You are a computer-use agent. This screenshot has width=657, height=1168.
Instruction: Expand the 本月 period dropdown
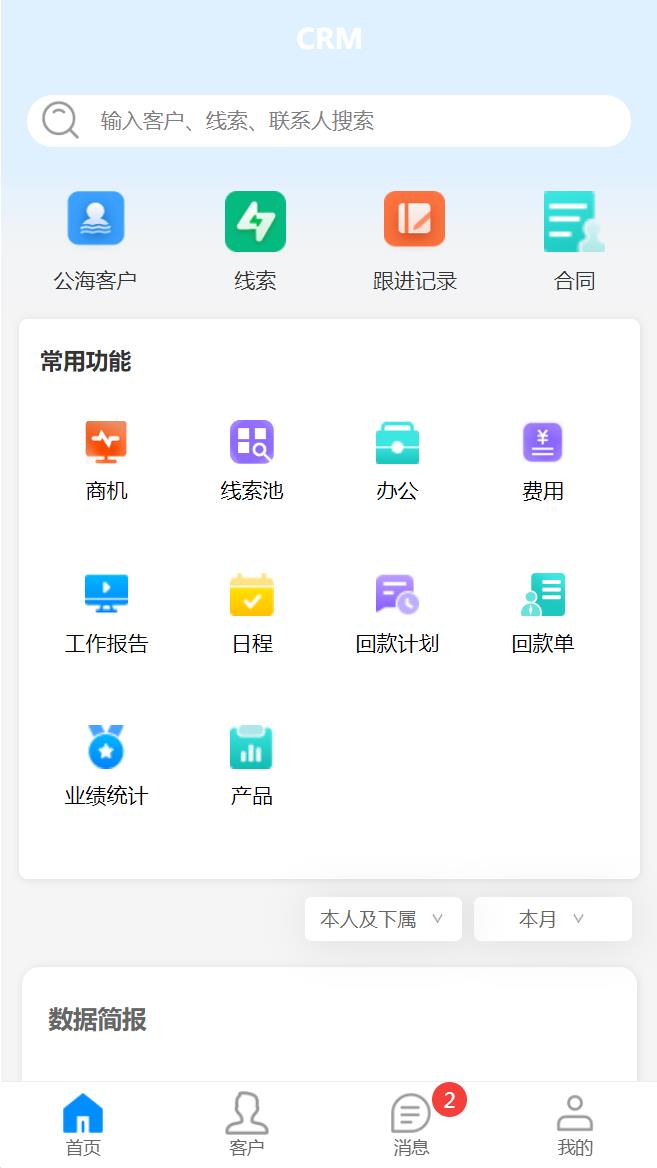coord(553,919)
